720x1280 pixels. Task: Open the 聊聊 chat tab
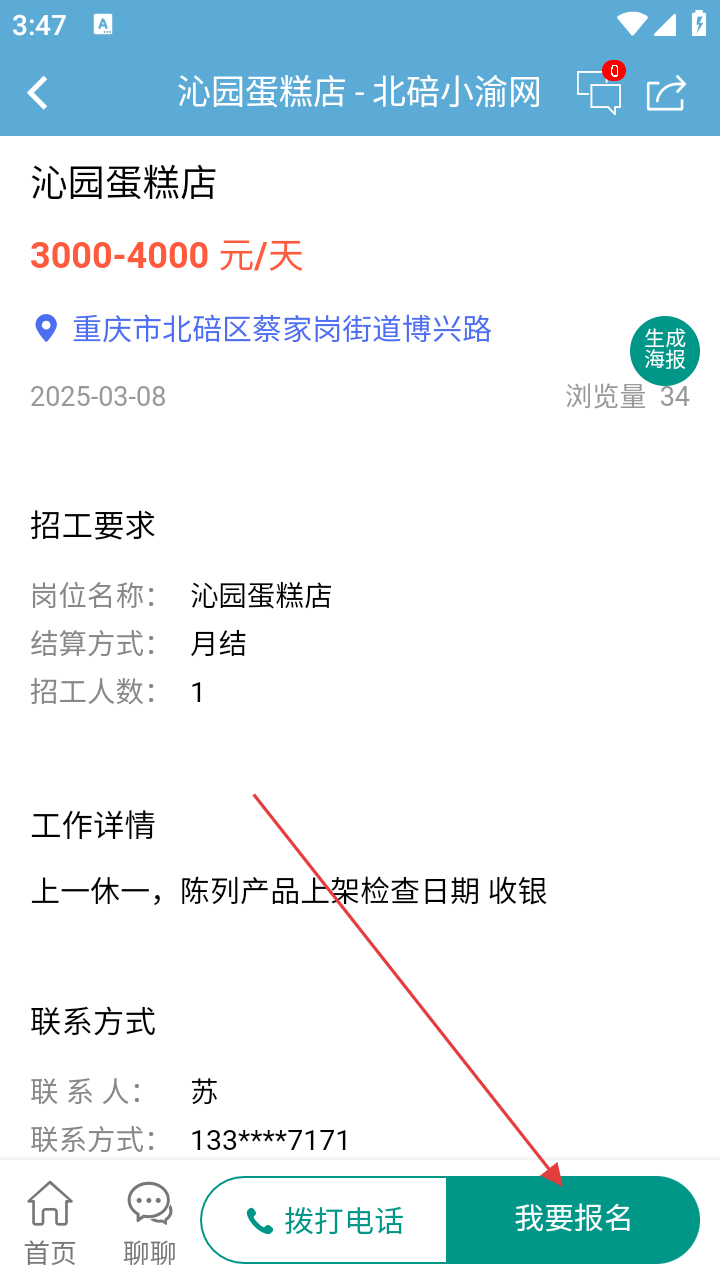(150, 1222)
